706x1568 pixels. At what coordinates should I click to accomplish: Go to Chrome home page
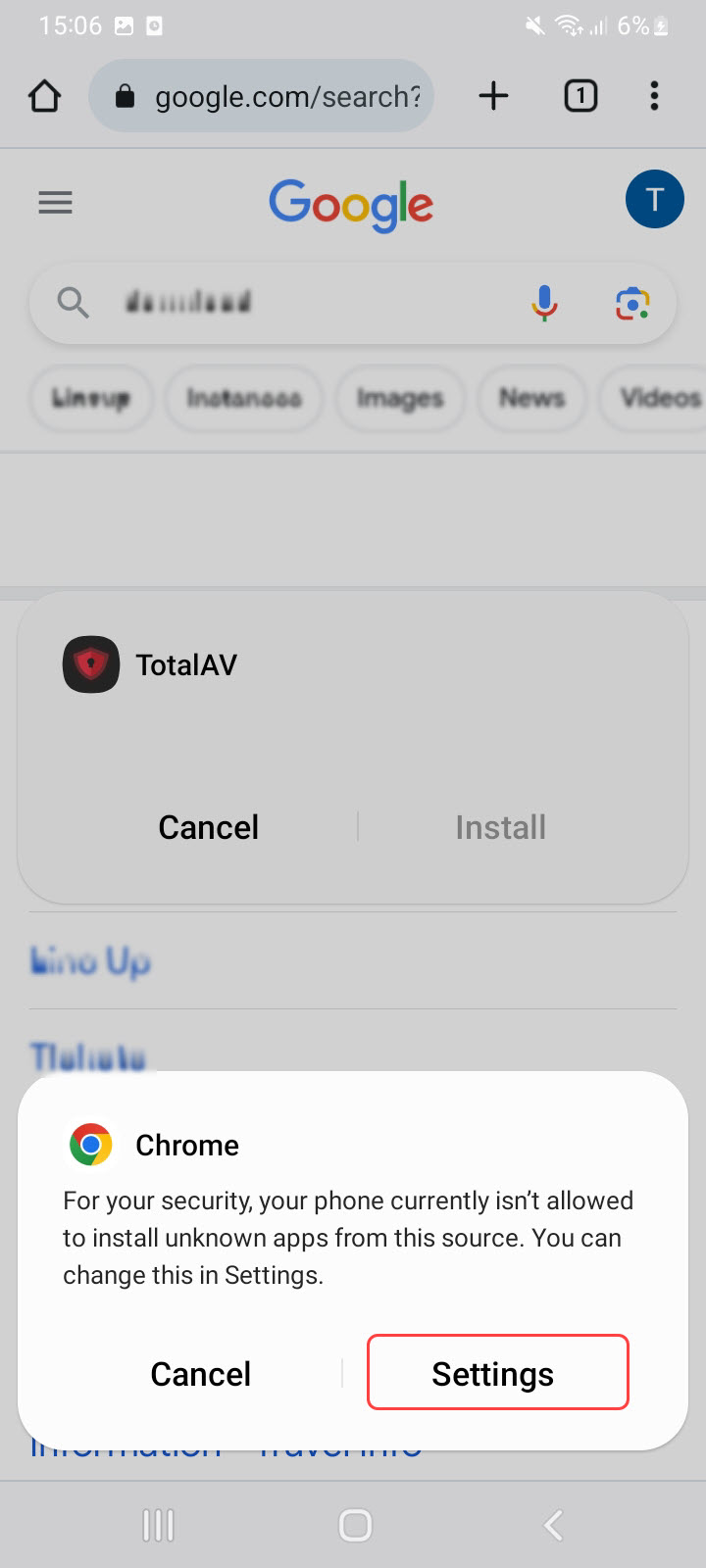point(45,96)
